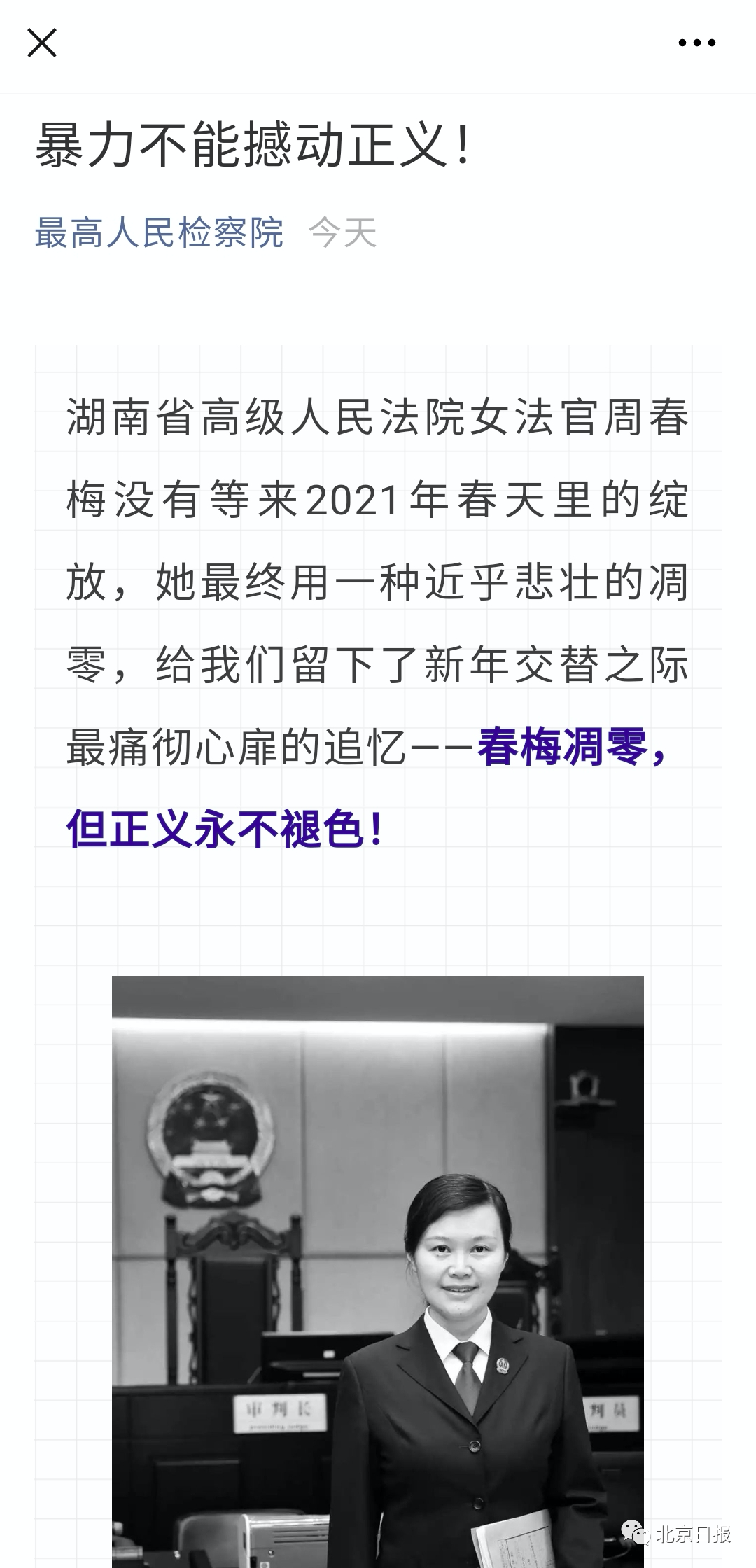Open the 最高人民检察院 account link
Viewport: 756px width, 1568px height.
pos(159,232)
